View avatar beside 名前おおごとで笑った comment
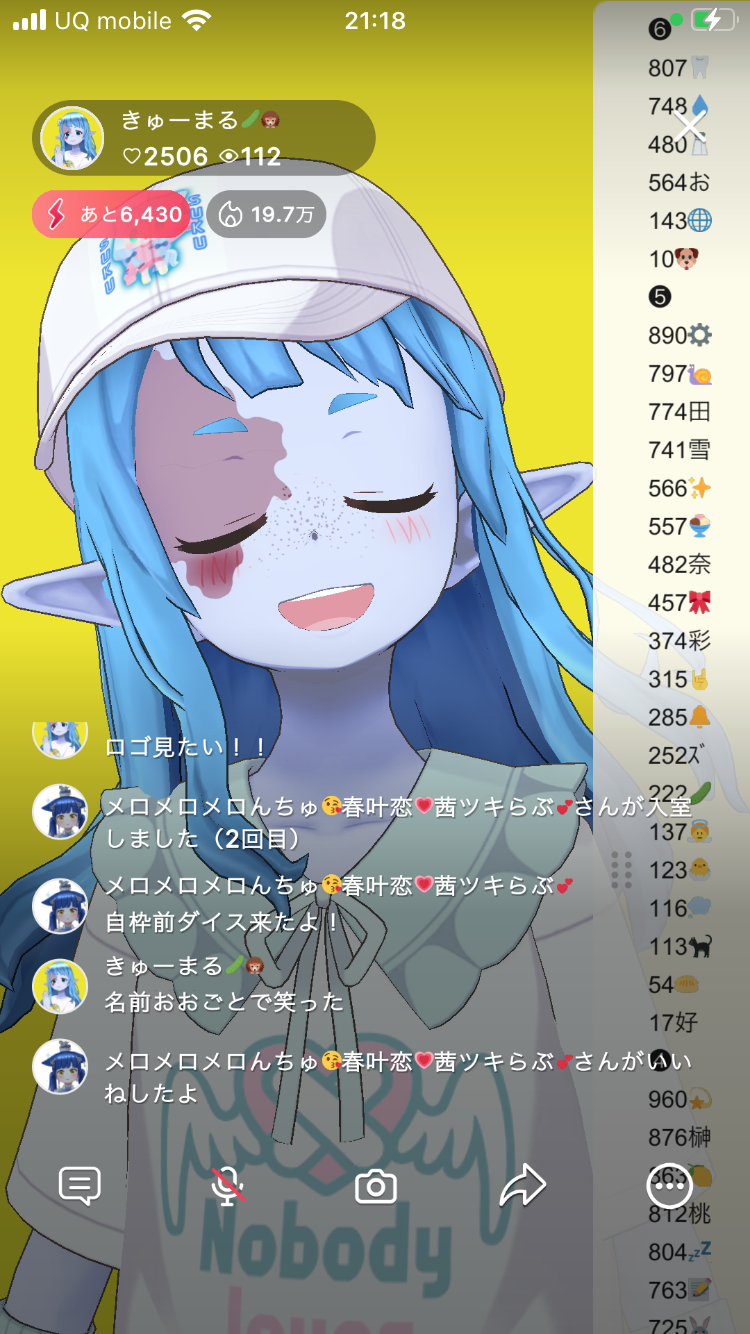The width and height of the screenshot is (750, 1334). click(x=60, y=984)
